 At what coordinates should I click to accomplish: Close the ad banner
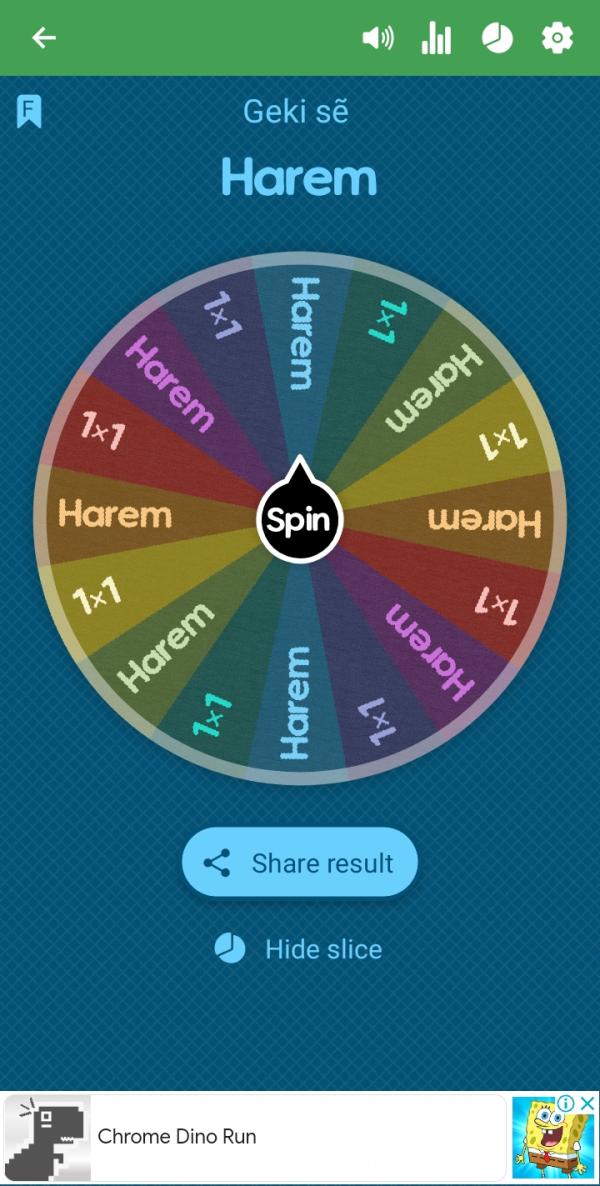tap(588, 1103)
